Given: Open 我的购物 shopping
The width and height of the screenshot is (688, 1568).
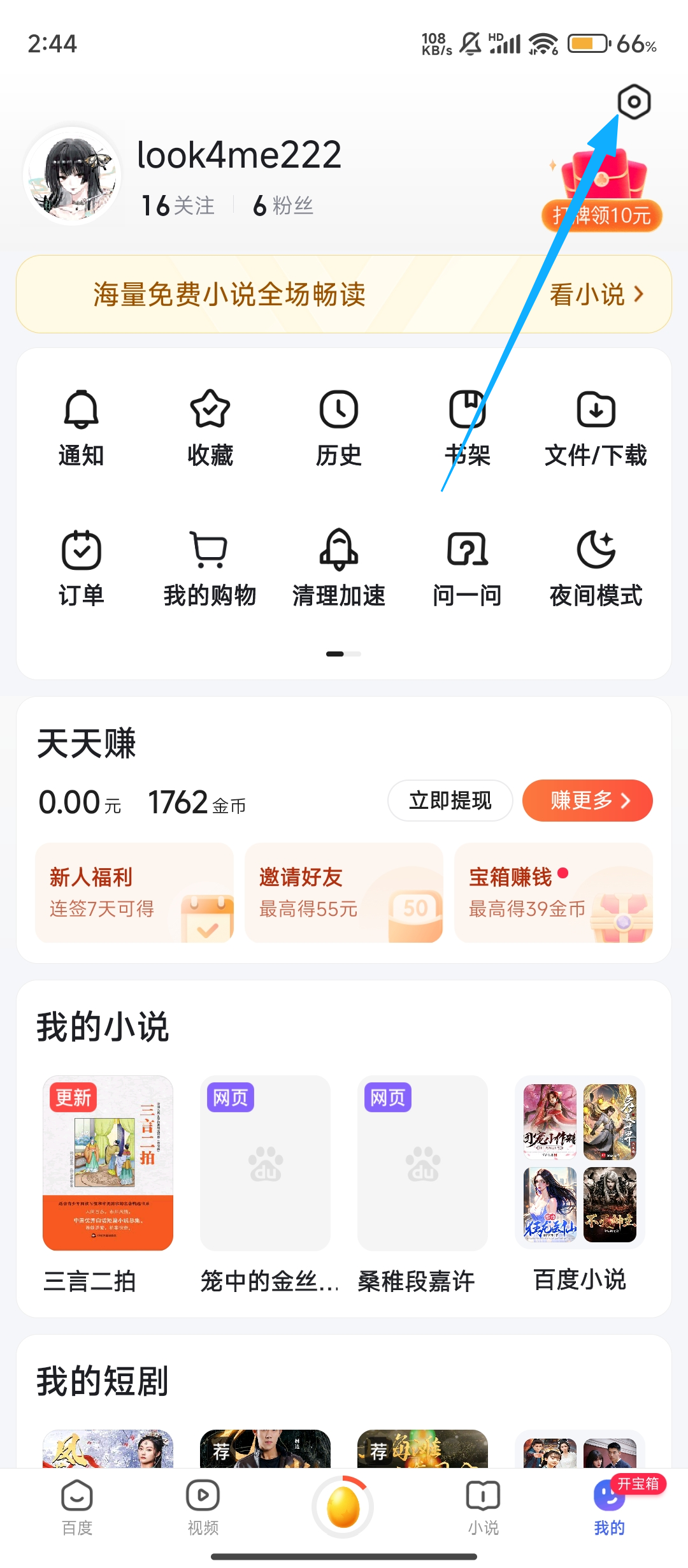Looking at the screenshot, I should [x=210, y=567].
